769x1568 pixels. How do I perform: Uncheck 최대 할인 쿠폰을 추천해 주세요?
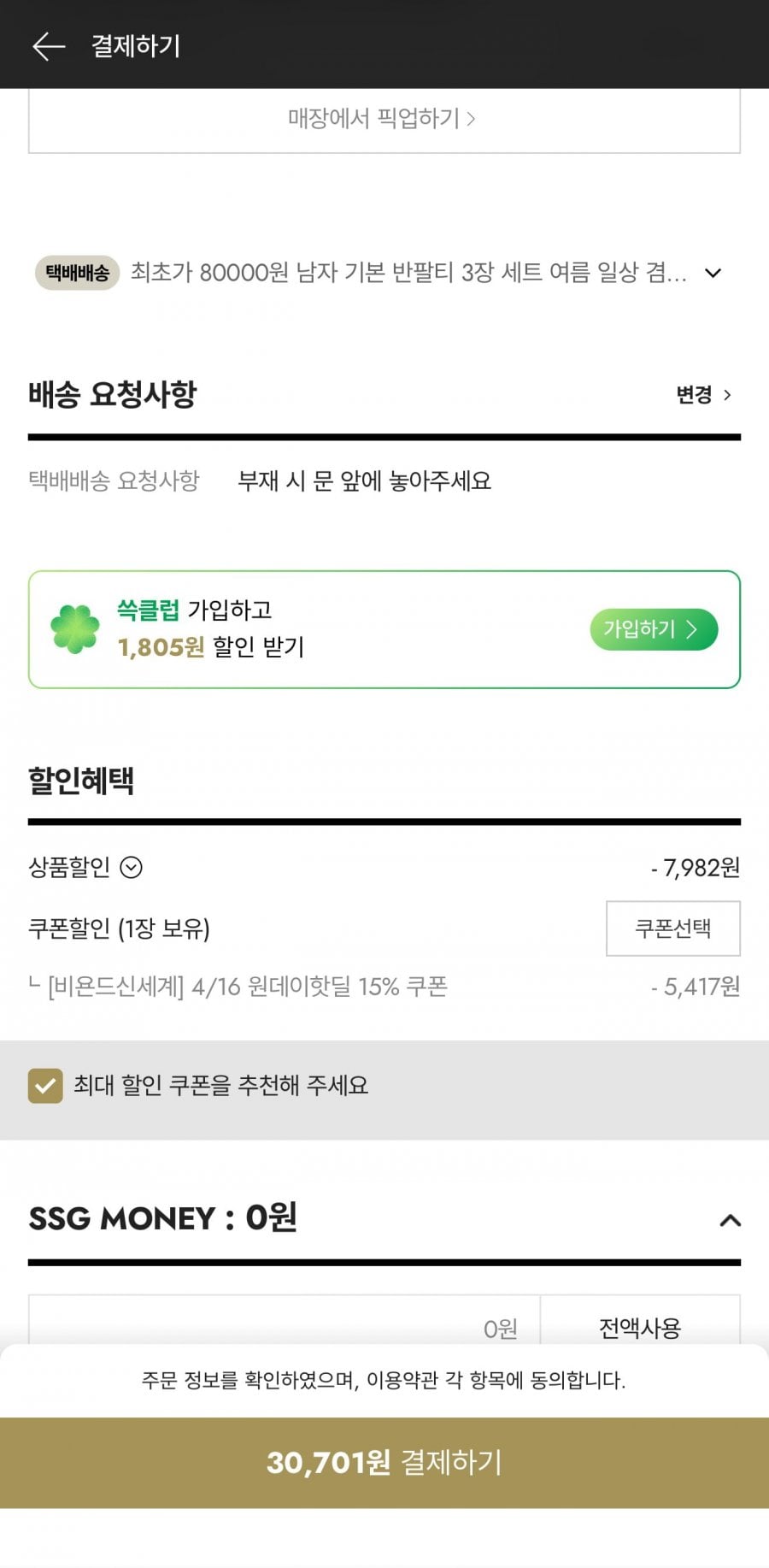(x=45, y=1086)
